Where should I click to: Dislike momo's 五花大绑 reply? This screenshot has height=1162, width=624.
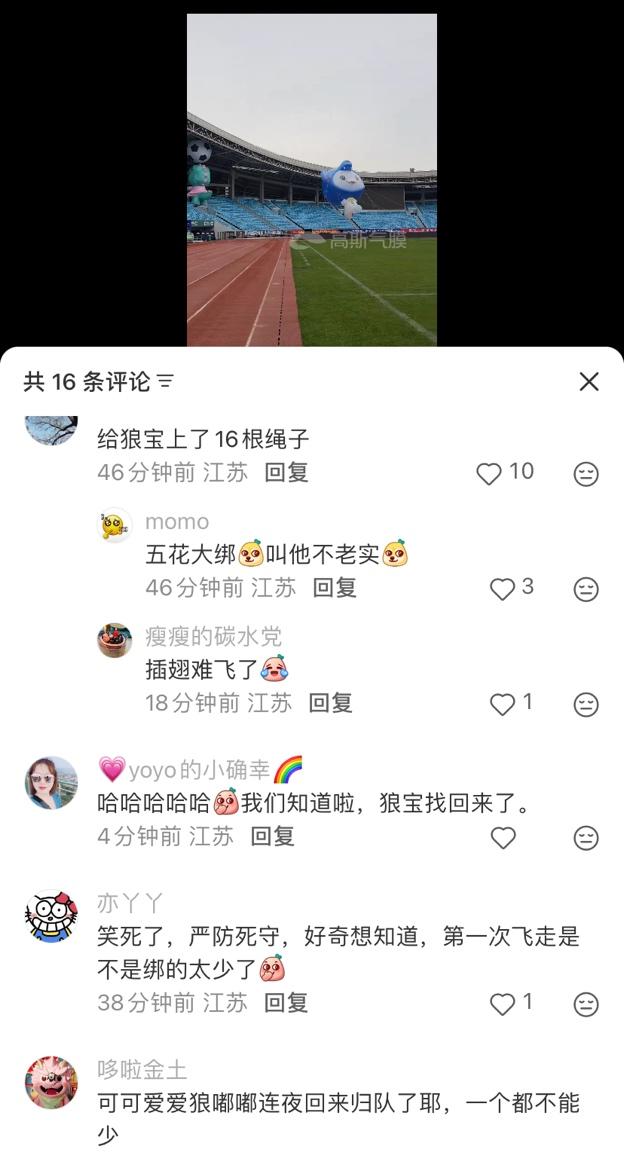point(586,589)
